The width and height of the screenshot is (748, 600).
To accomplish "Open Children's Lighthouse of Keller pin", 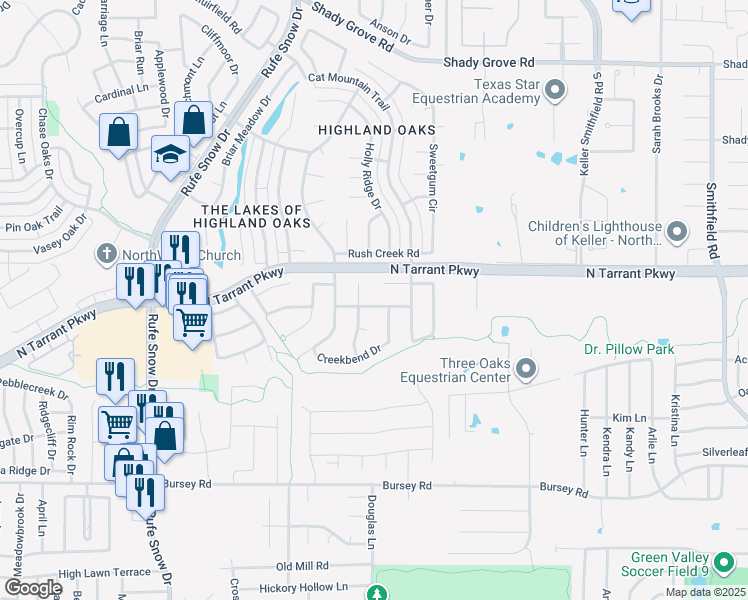I will pyautogui.click(x=676, y=233).
